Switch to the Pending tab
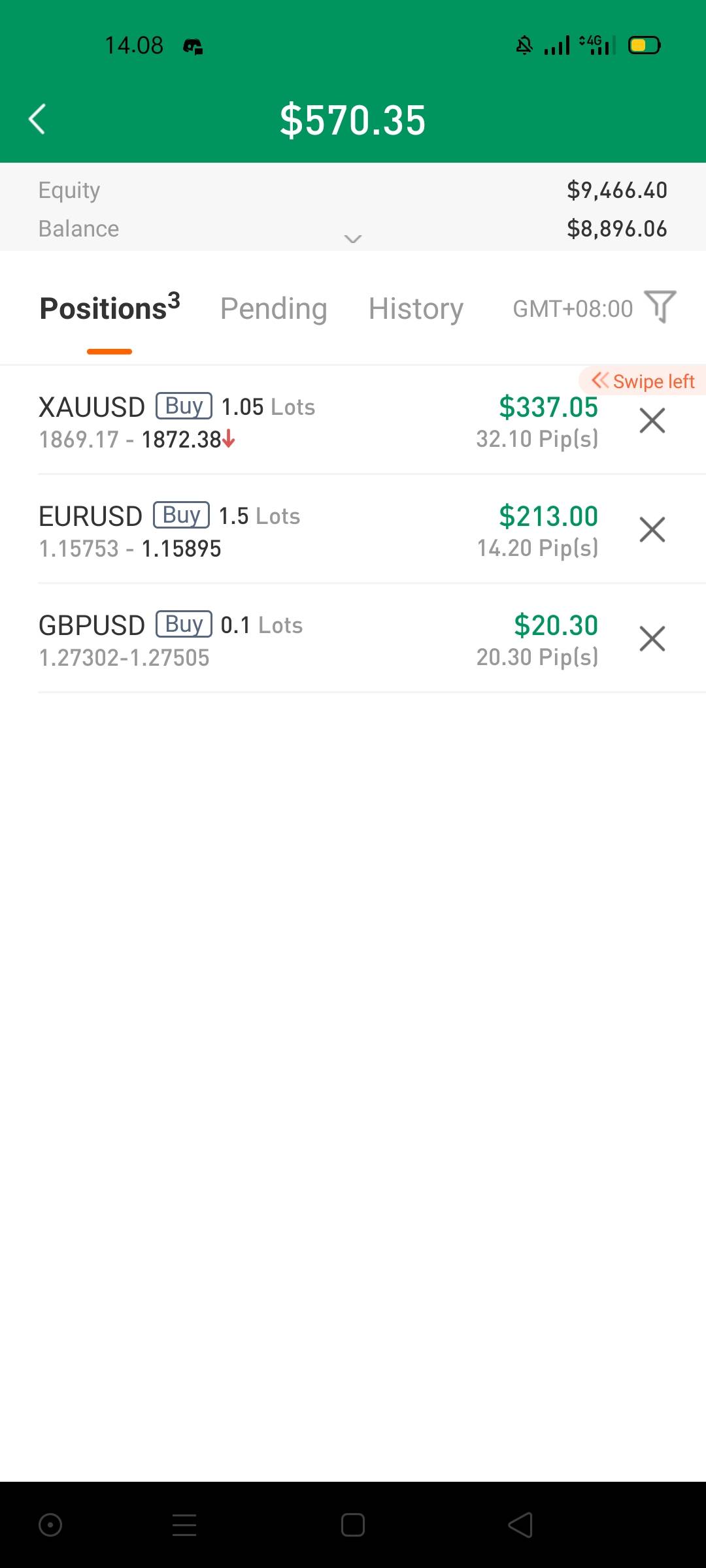 273,309
